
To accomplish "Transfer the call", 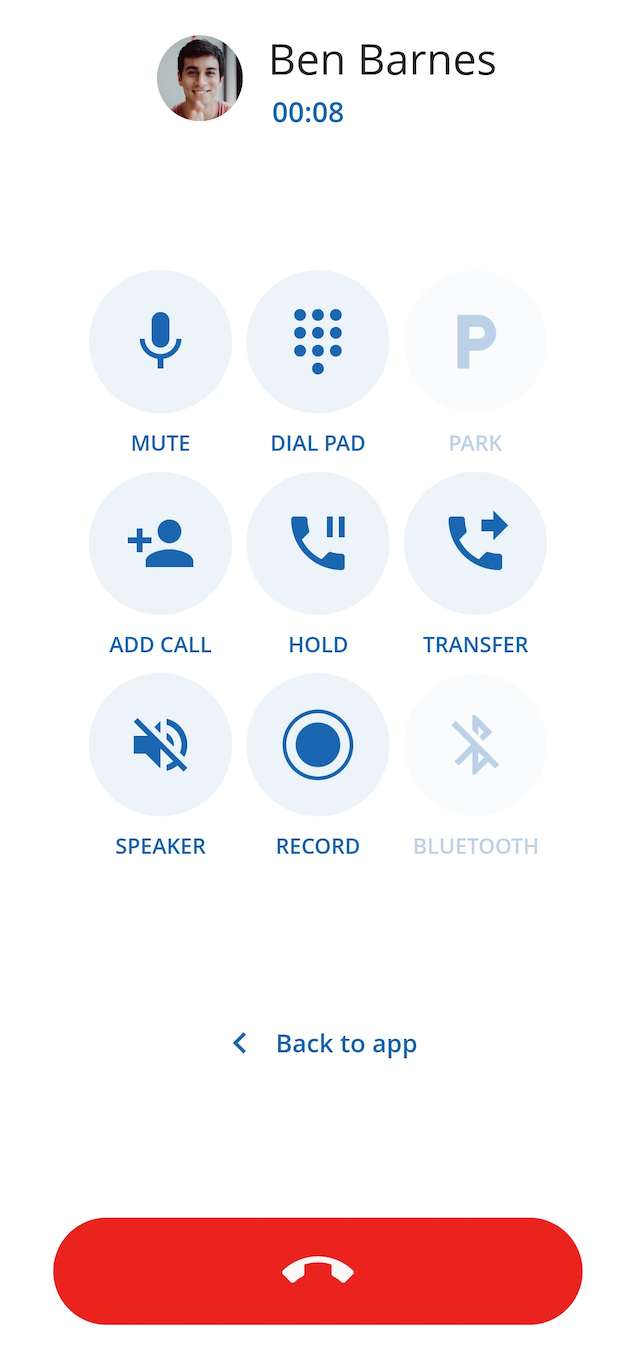I will coord(475,543).
